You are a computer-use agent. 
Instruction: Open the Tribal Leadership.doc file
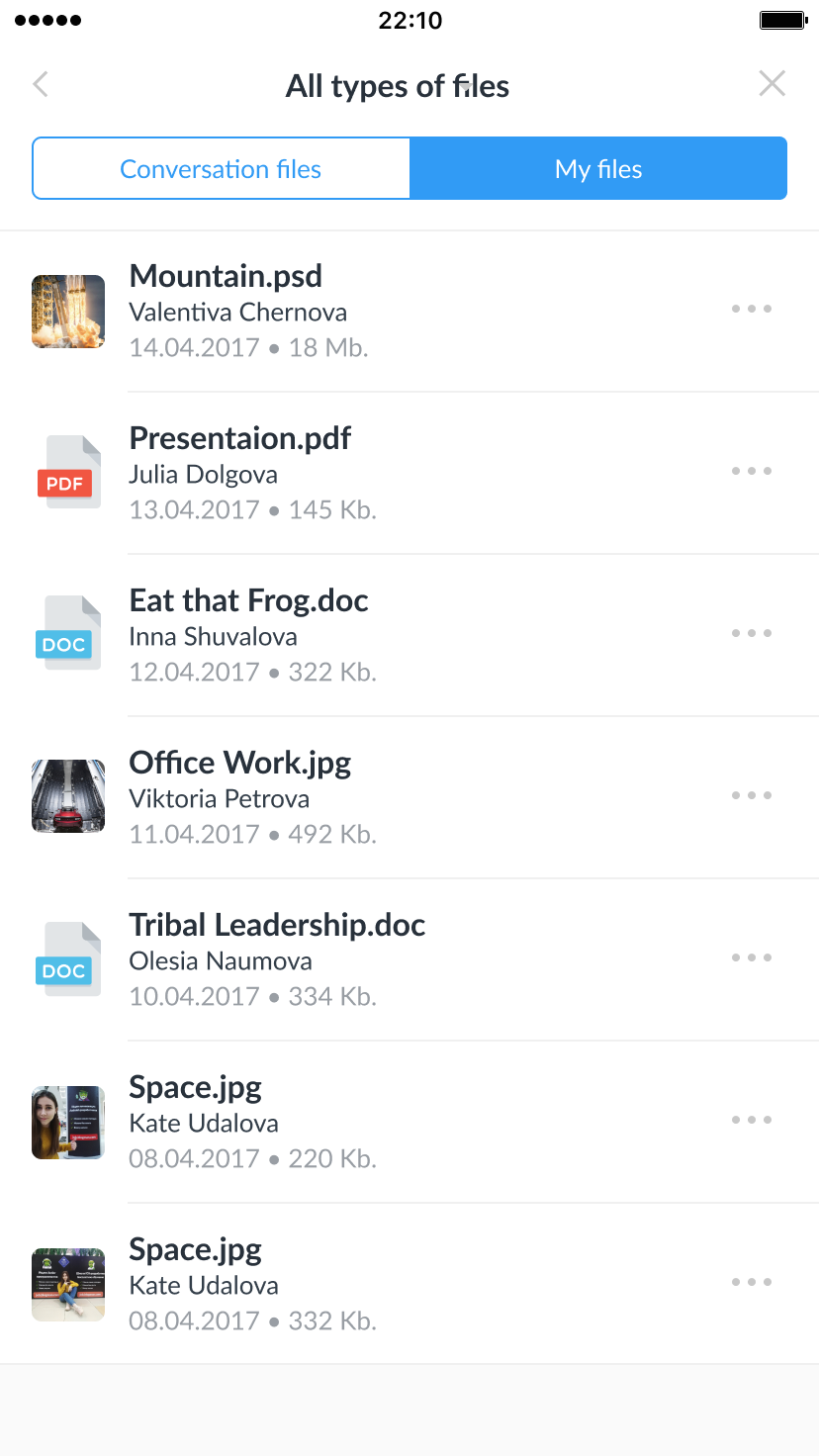(409, 959)
